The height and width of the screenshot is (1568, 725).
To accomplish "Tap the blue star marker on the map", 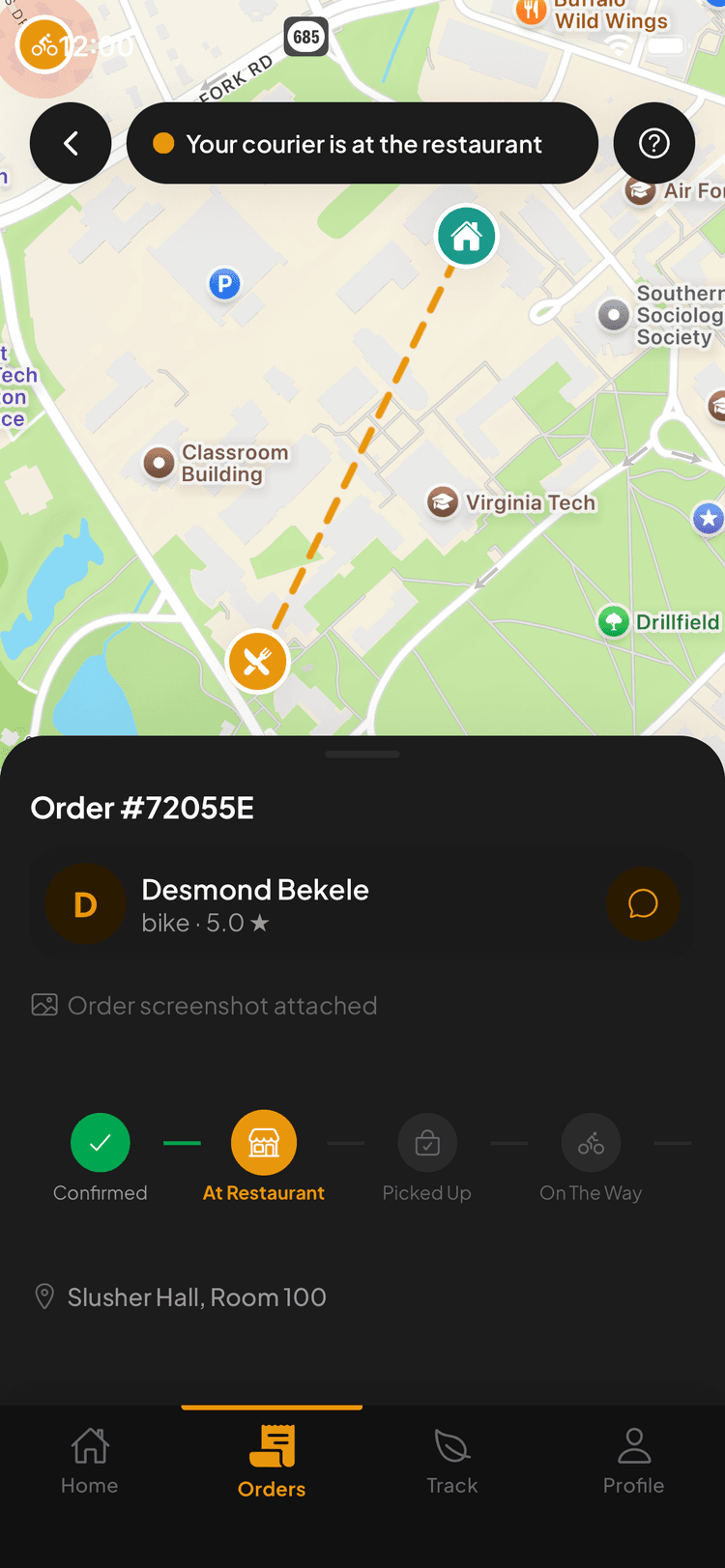I will [x=709, y=519].
